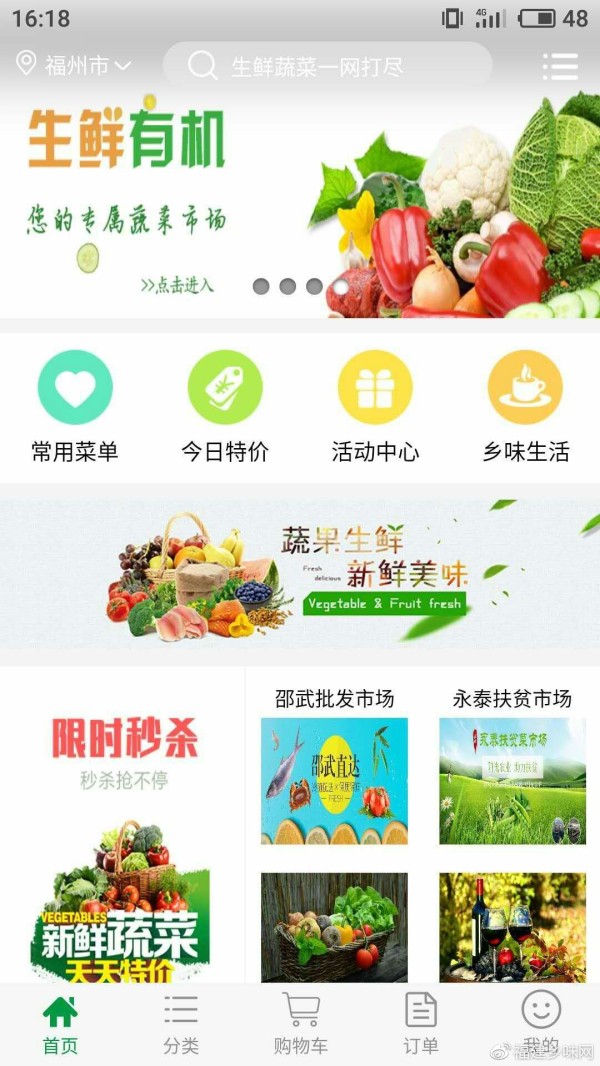Open the menu icon next to search
The width and height of the screenshot is (600, 1066).
(560, 66)
